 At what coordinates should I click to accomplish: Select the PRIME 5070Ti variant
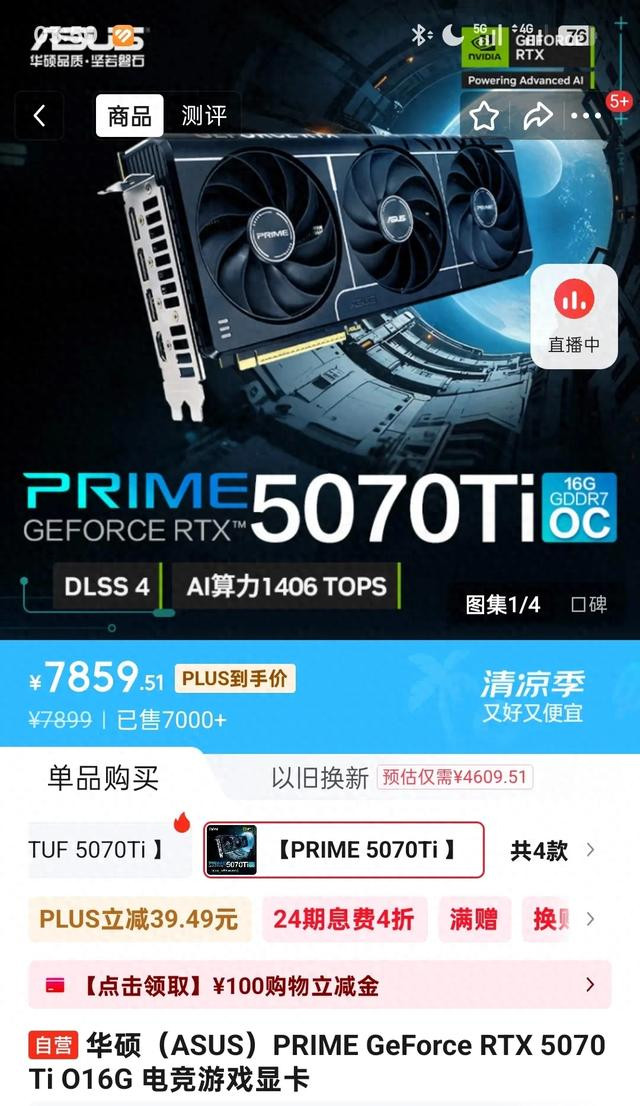pos(344,850)
